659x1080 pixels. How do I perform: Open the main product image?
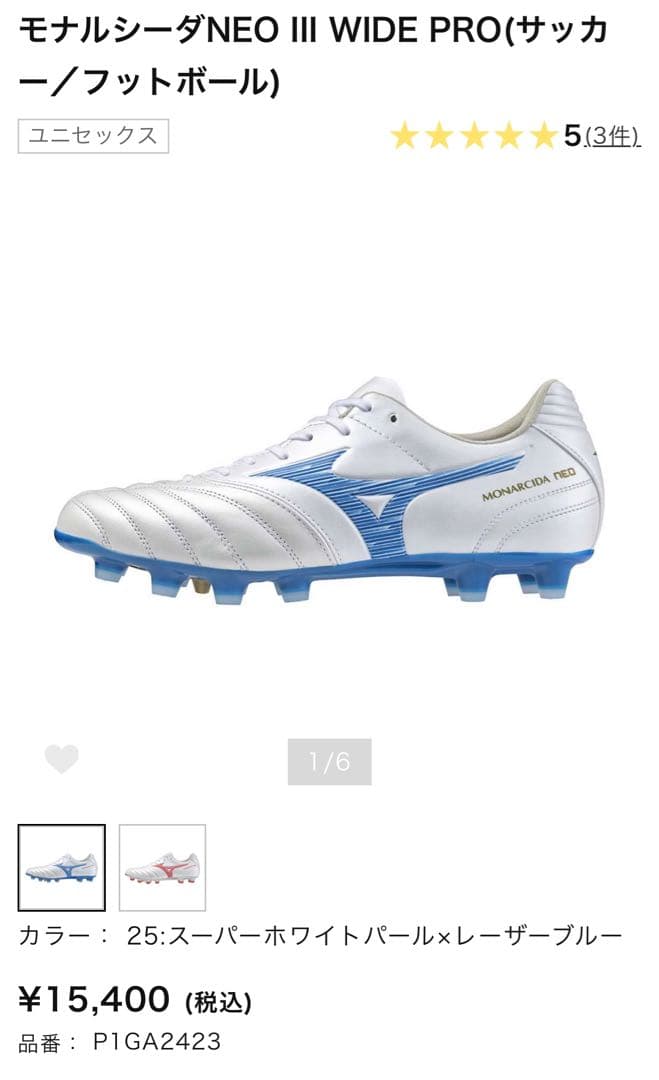click(329, 490)
